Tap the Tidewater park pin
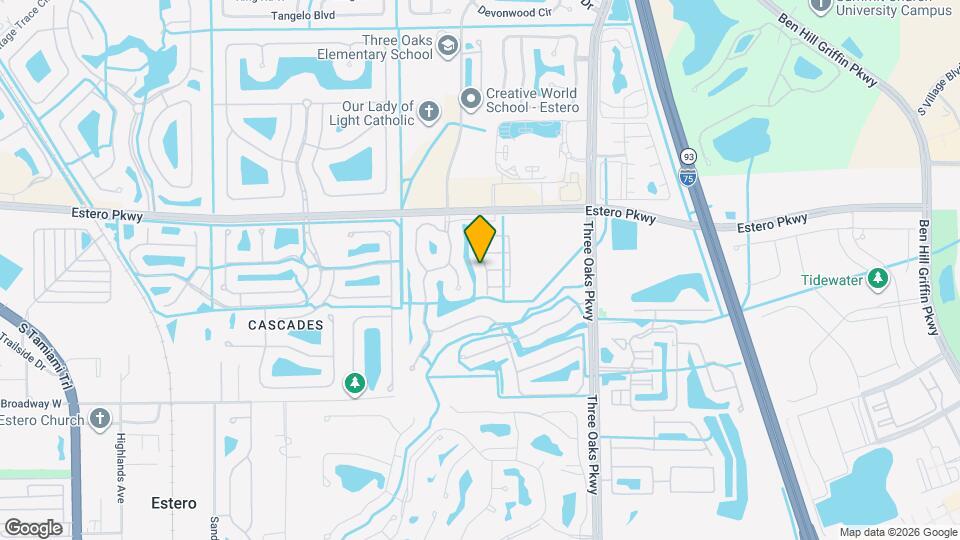The width and height of the screenshot is (960, 540). point(878,279)
